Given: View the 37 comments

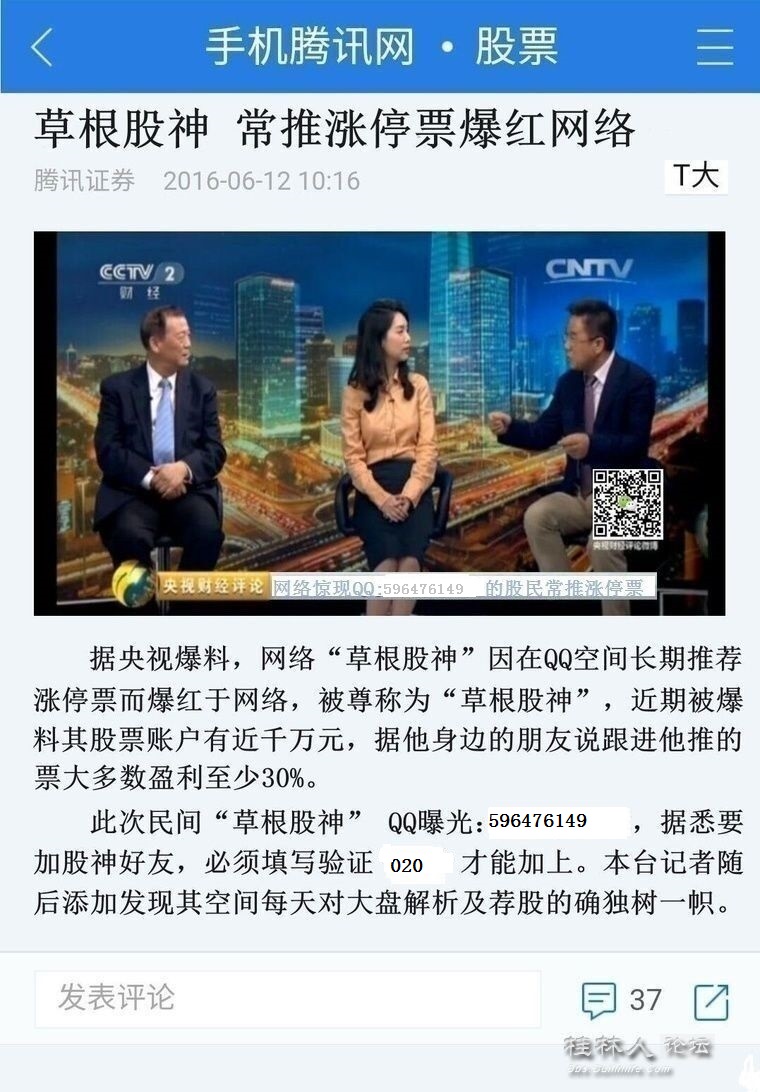Looking at the screenshot, I should tap(622, 999).
